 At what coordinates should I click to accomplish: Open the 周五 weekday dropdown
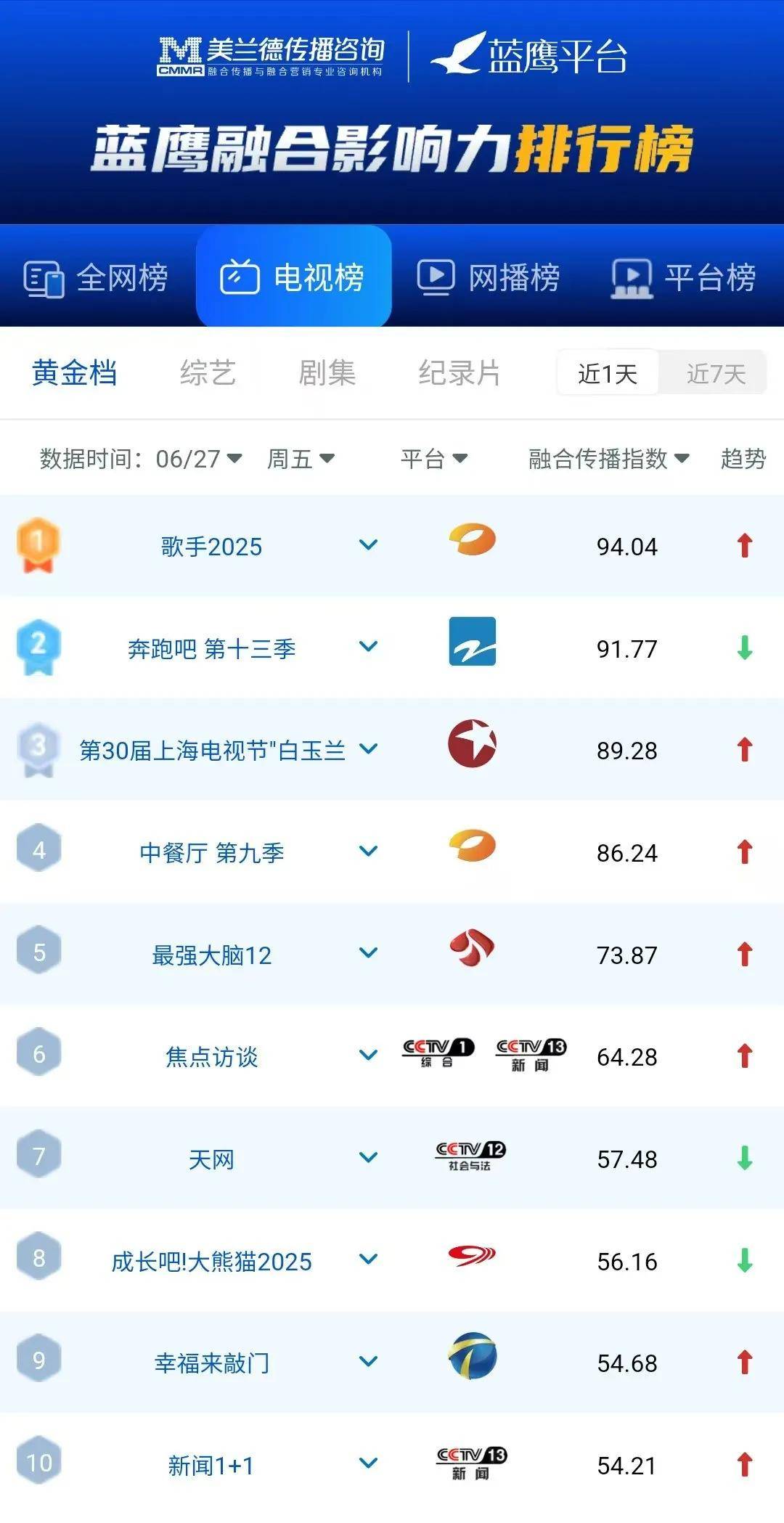coord(301,459)
